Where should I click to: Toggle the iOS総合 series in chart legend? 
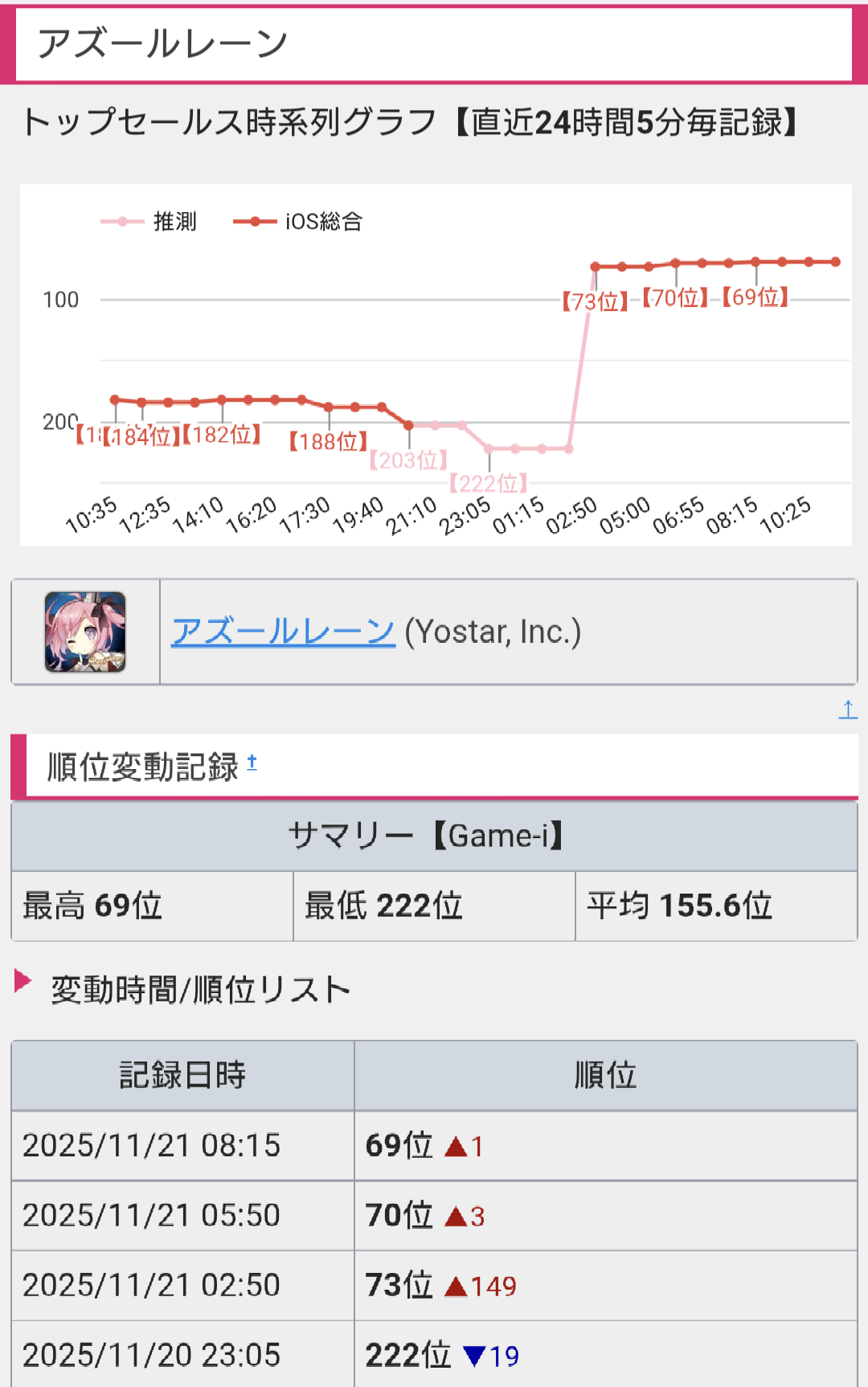click(298, 221)
